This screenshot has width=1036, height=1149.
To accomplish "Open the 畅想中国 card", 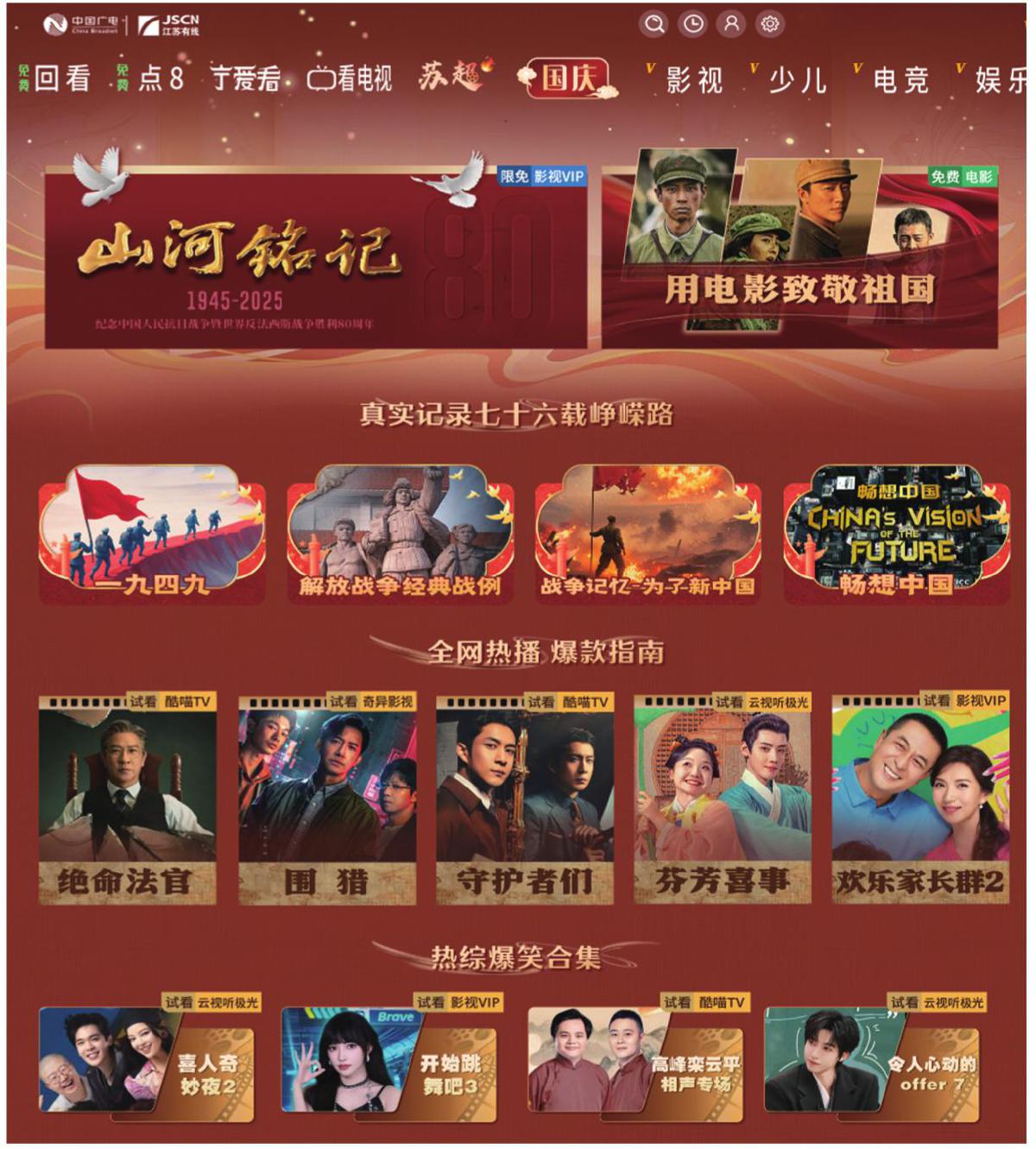I will pyautogui.click(x=896, y=533).
